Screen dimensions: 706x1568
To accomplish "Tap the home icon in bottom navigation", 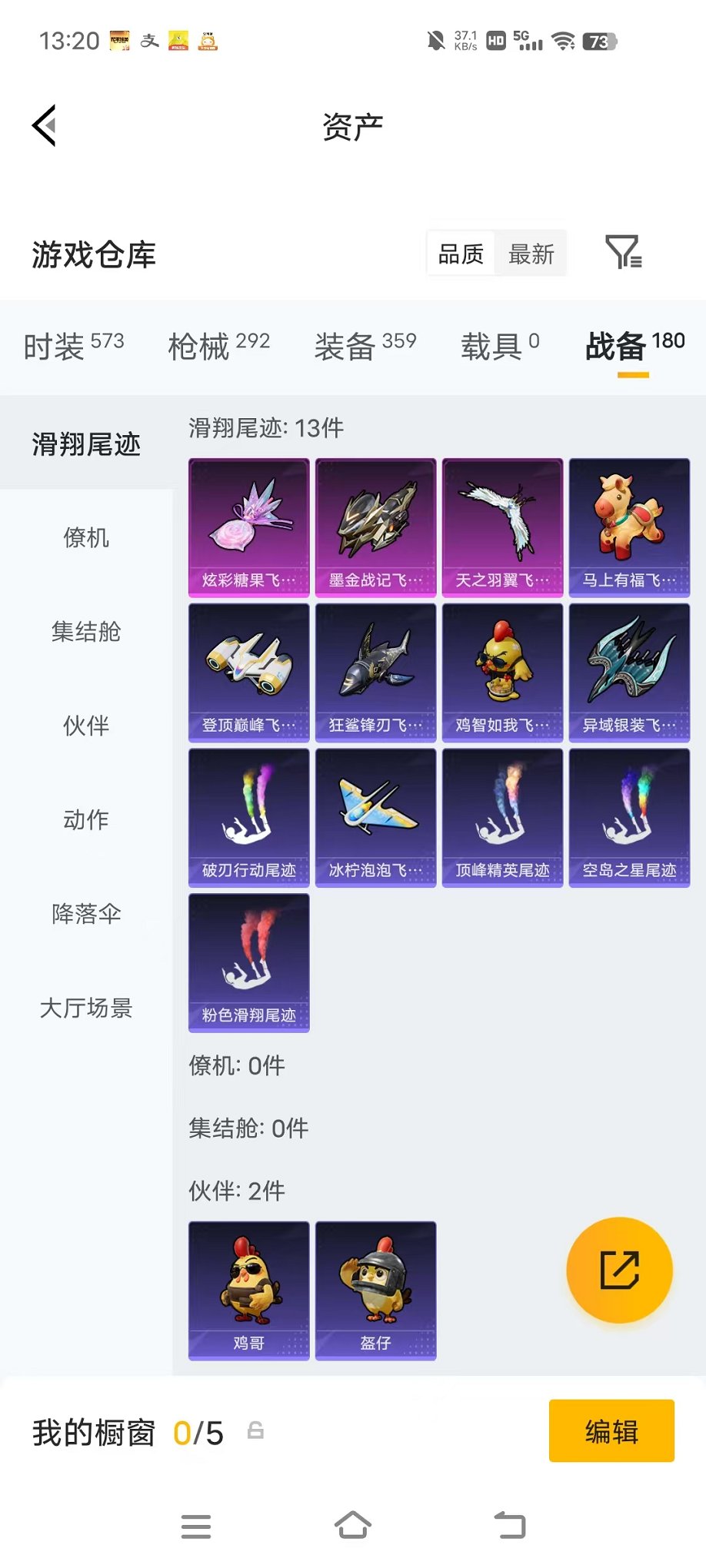I will tap(352, 1526).
